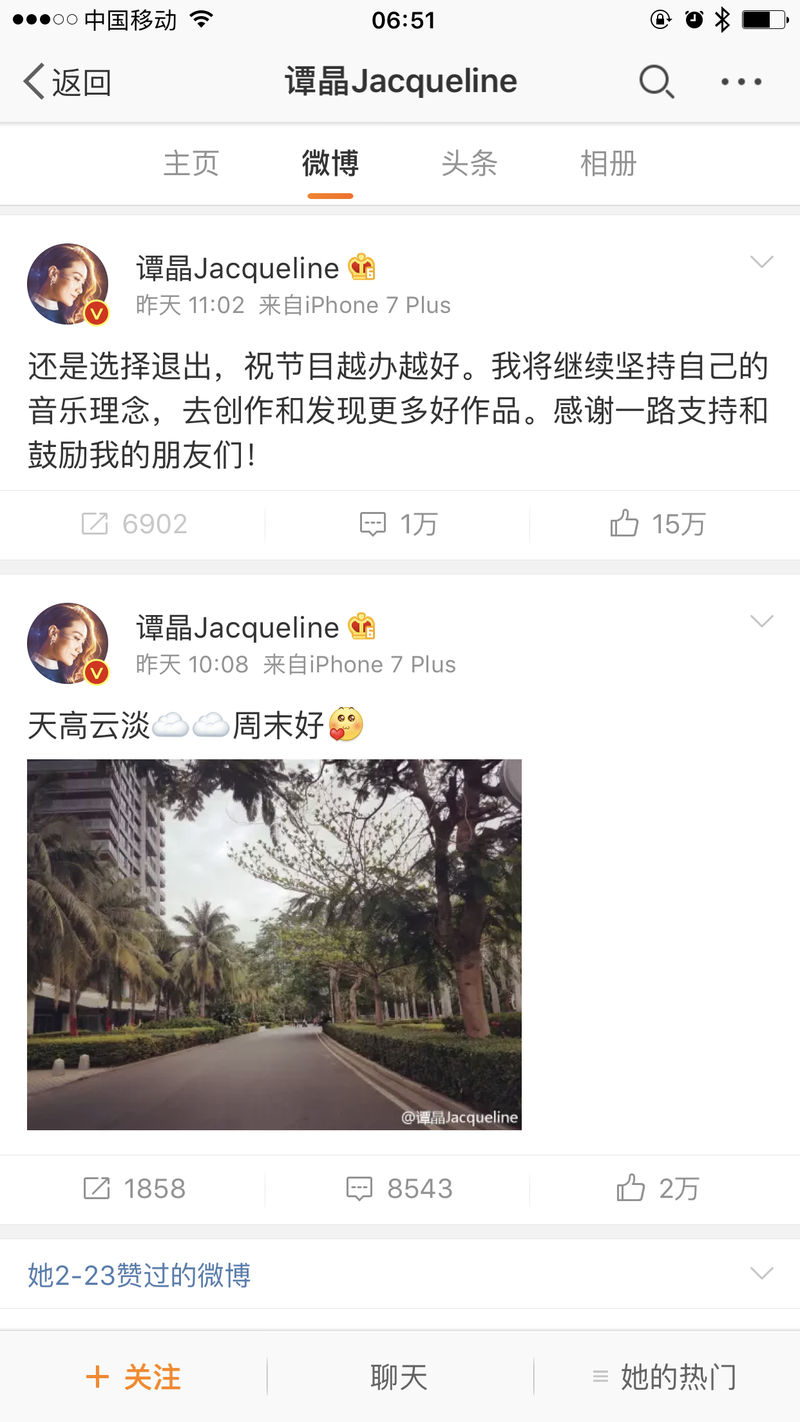View comments on the 1万 comments post
This screenshot has width=800, height=1422.
[x=398, y=524]
